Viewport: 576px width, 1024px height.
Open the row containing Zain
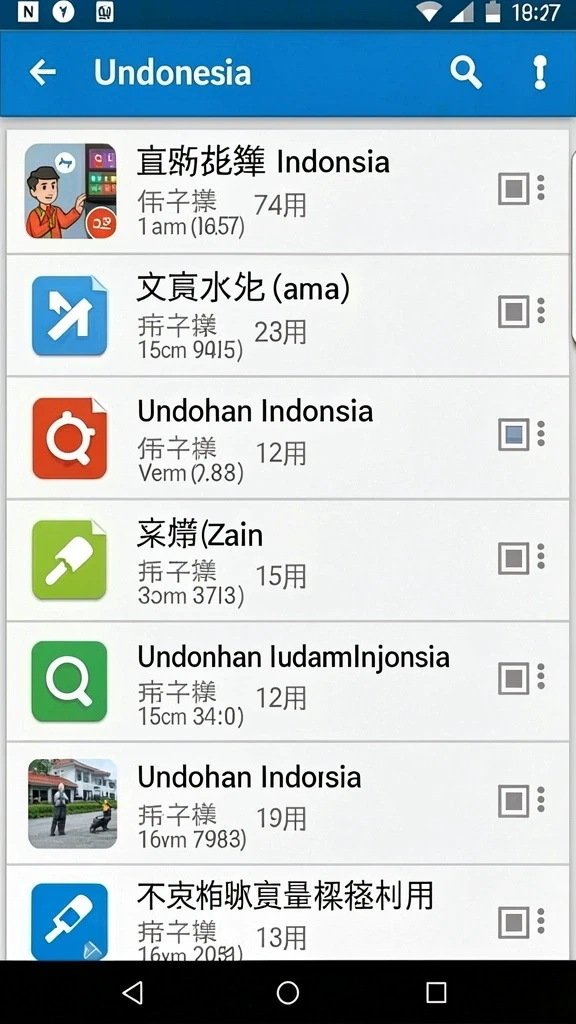tap(287, 560)
